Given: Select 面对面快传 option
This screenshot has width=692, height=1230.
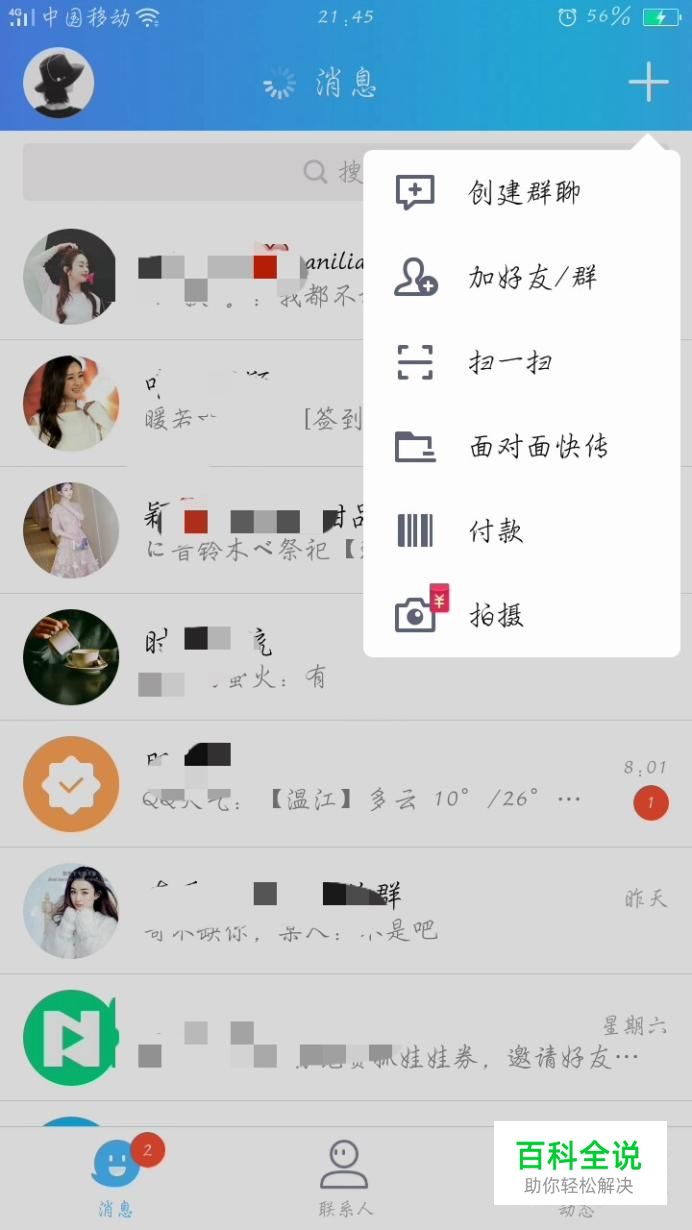Looking at the screenshot, I should tap(522, 447).
